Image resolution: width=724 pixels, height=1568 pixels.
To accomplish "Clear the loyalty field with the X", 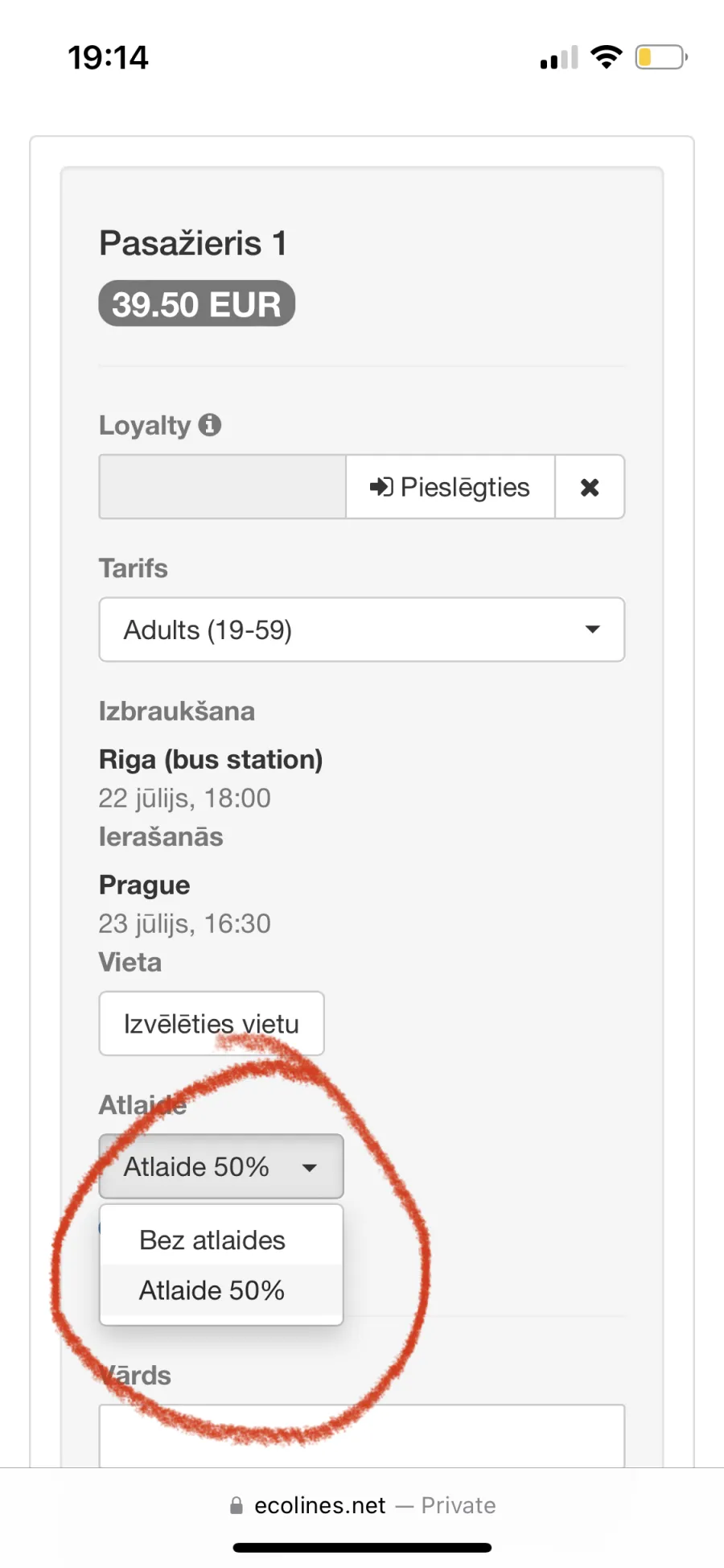I will [x=590, y=487].
